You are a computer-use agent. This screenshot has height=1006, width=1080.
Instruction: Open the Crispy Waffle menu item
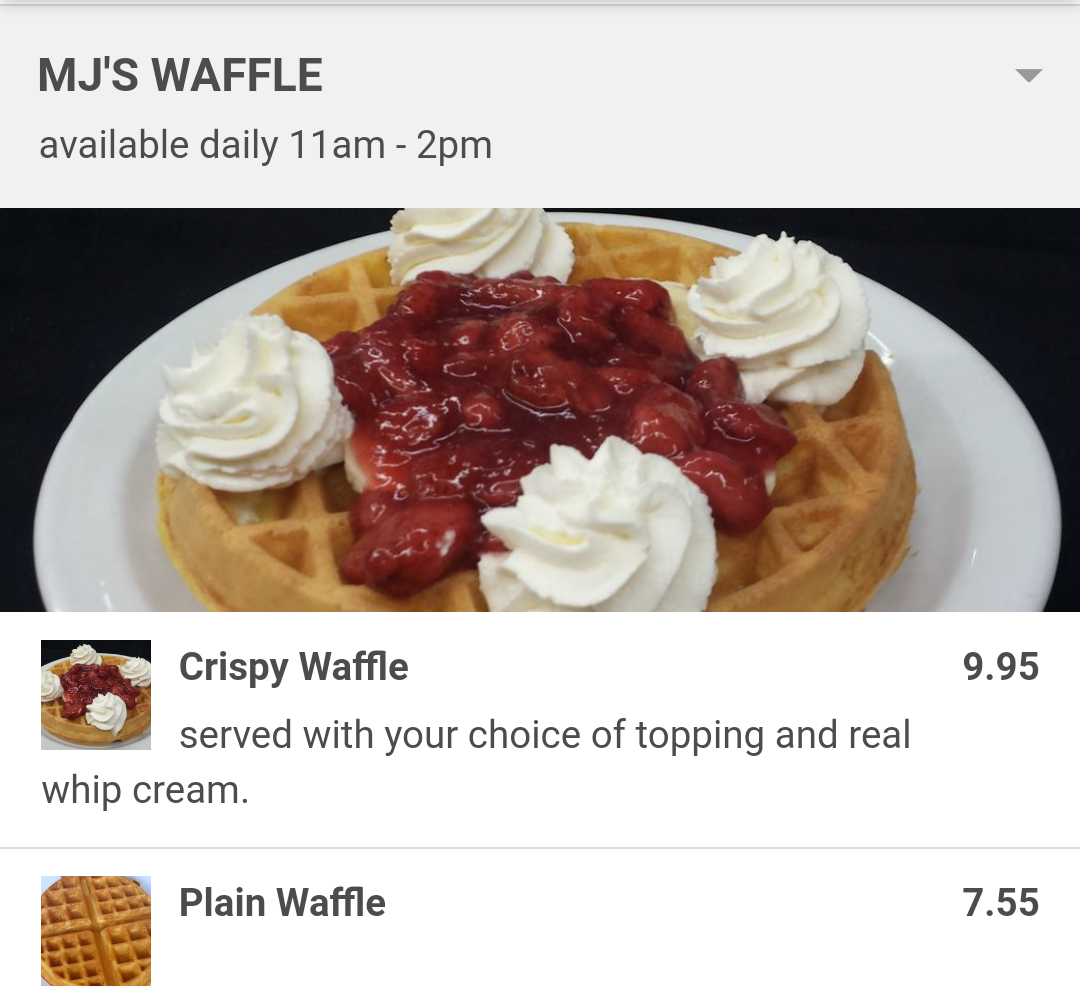click(293, 668)
